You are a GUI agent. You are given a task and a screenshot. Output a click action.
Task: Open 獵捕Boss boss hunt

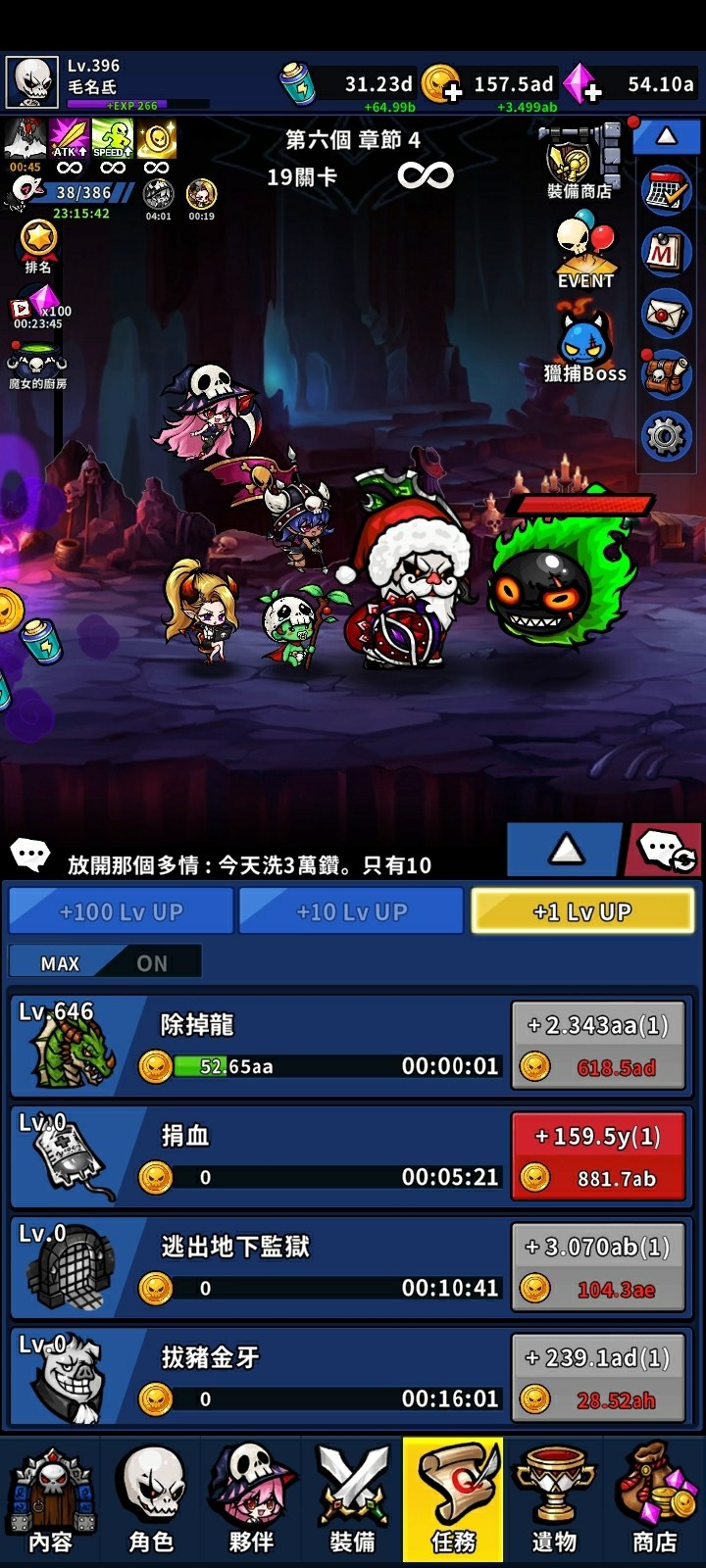[x=585, y=343]
